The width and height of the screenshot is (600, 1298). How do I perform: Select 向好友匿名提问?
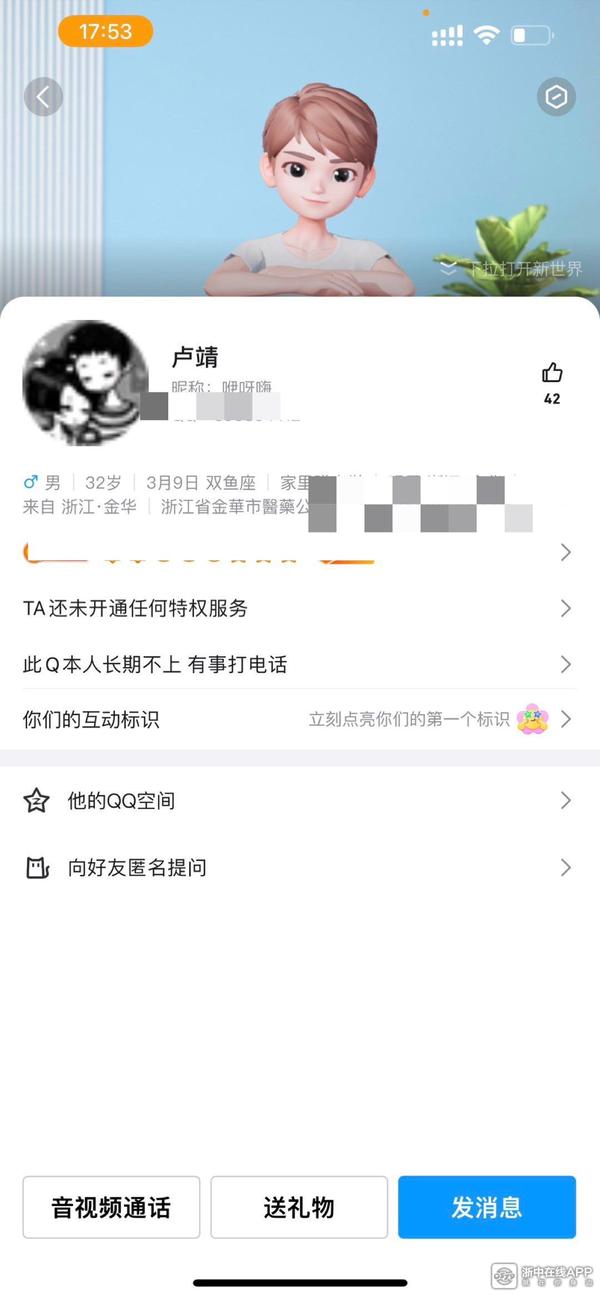point(298,867)
